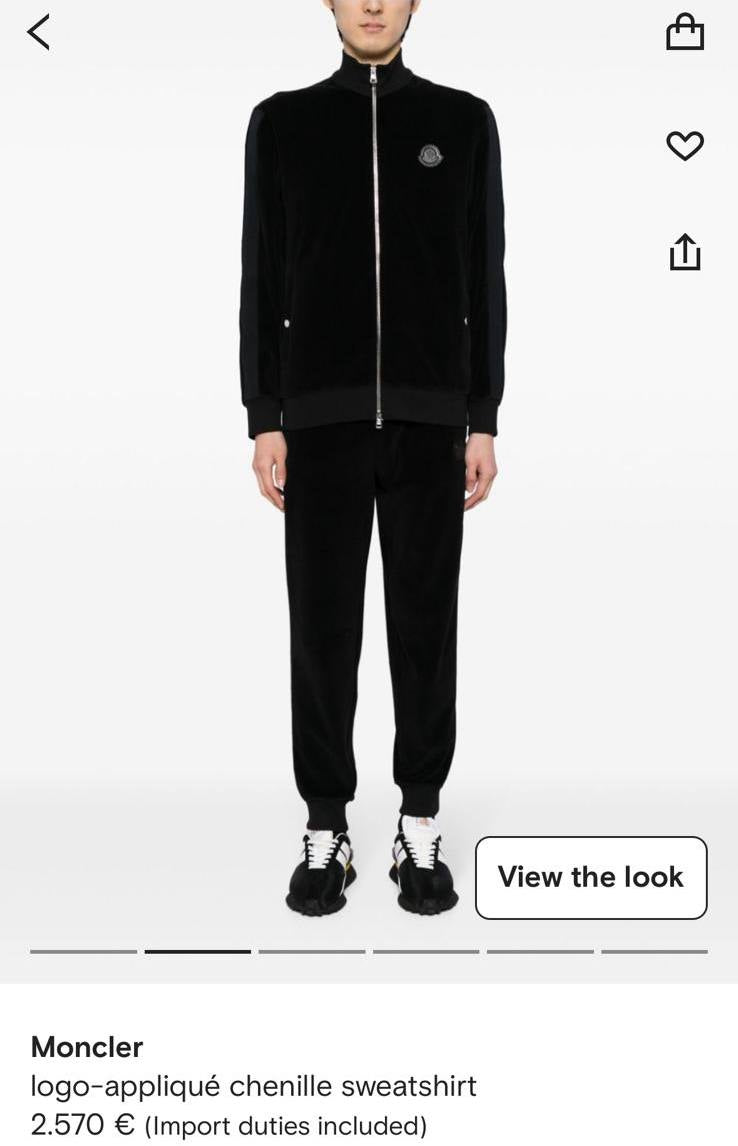This screenshot has width=738, height=1146.
Task: Go back using the top arrow
Action: (38, 32)
